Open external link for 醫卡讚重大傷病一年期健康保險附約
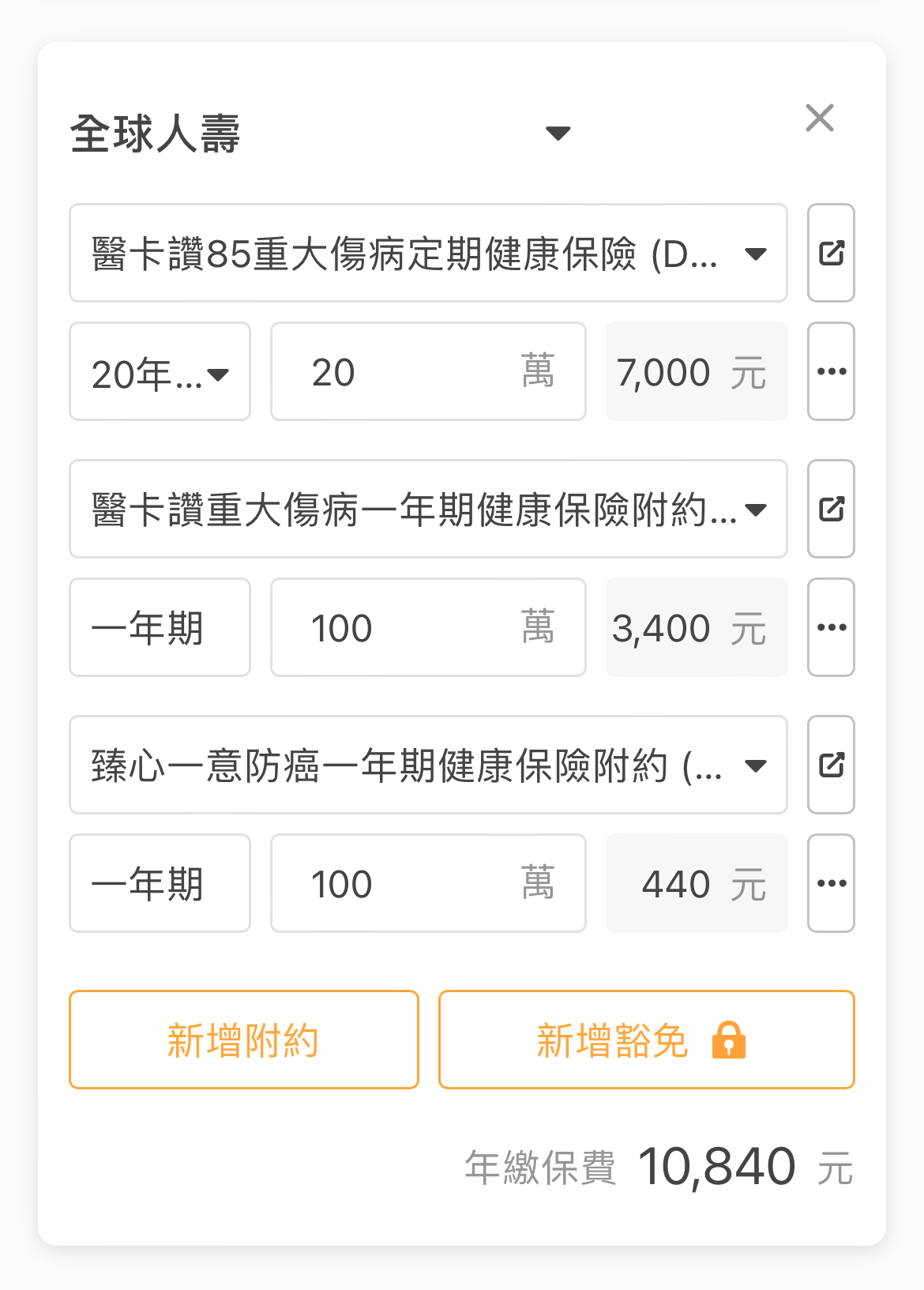The height and width of the screenshot is (1290, 924). (x=831, y=509)
